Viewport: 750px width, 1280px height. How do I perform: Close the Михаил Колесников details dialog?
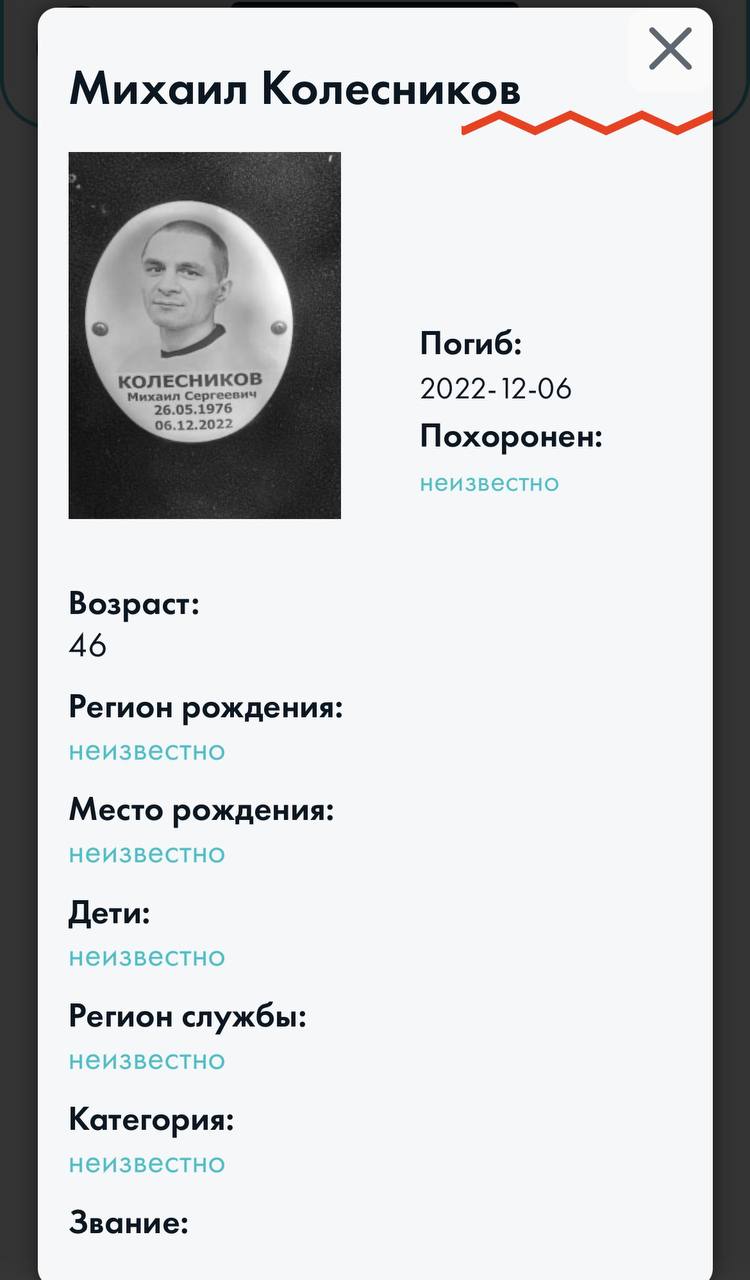pos(669,49)
